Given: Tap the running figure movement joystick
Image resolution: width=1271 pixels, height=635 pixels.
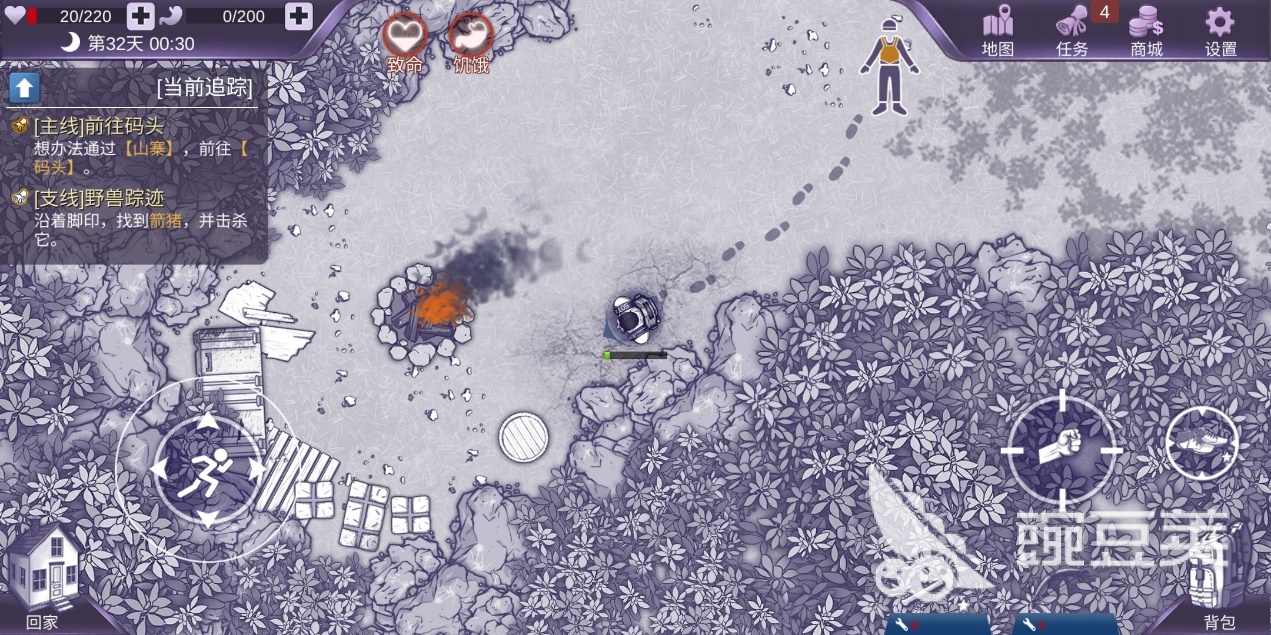Looking at the screenshot, I should (207, 468).
